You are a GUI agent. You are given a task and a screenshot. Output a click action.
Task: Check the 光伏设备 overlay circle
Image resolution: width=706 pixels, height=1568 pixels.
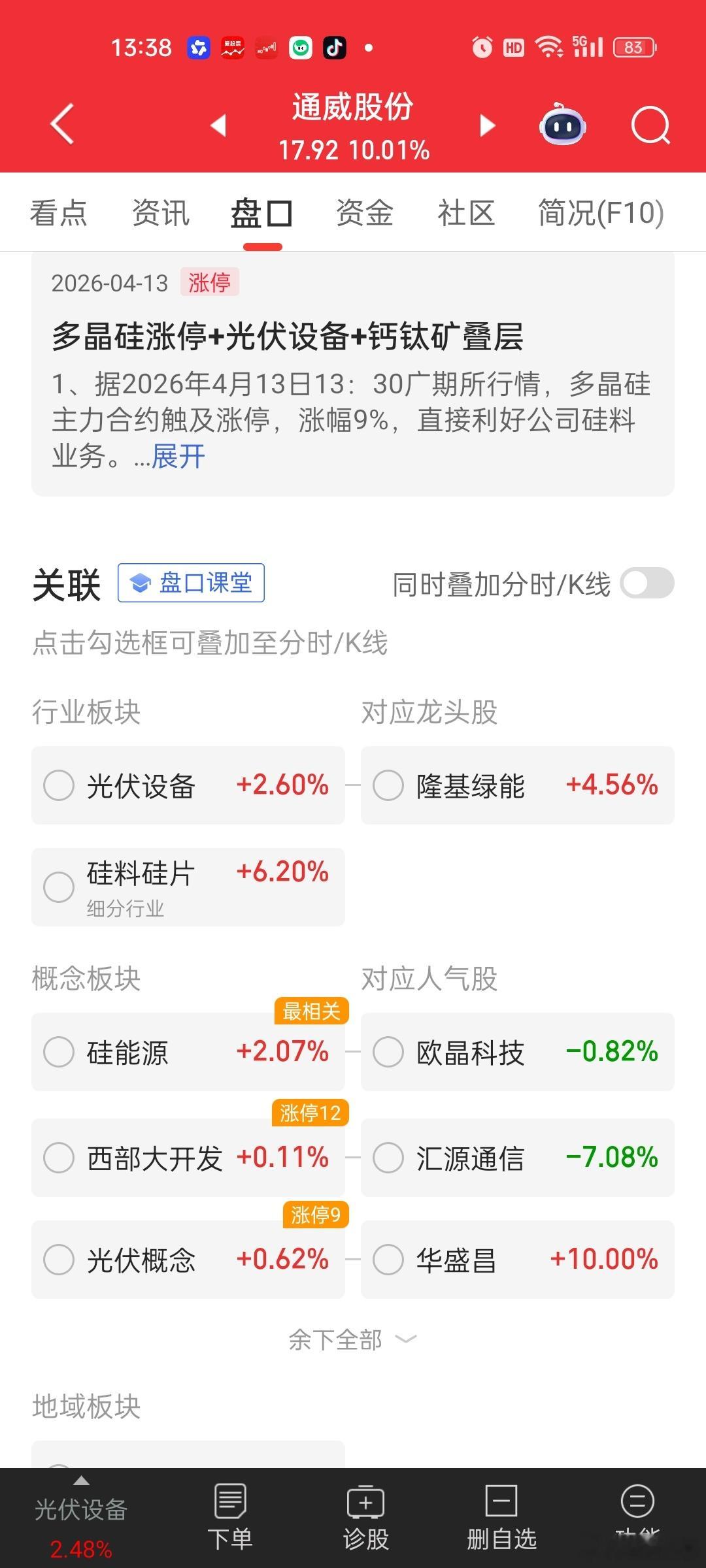click(59, 786)
